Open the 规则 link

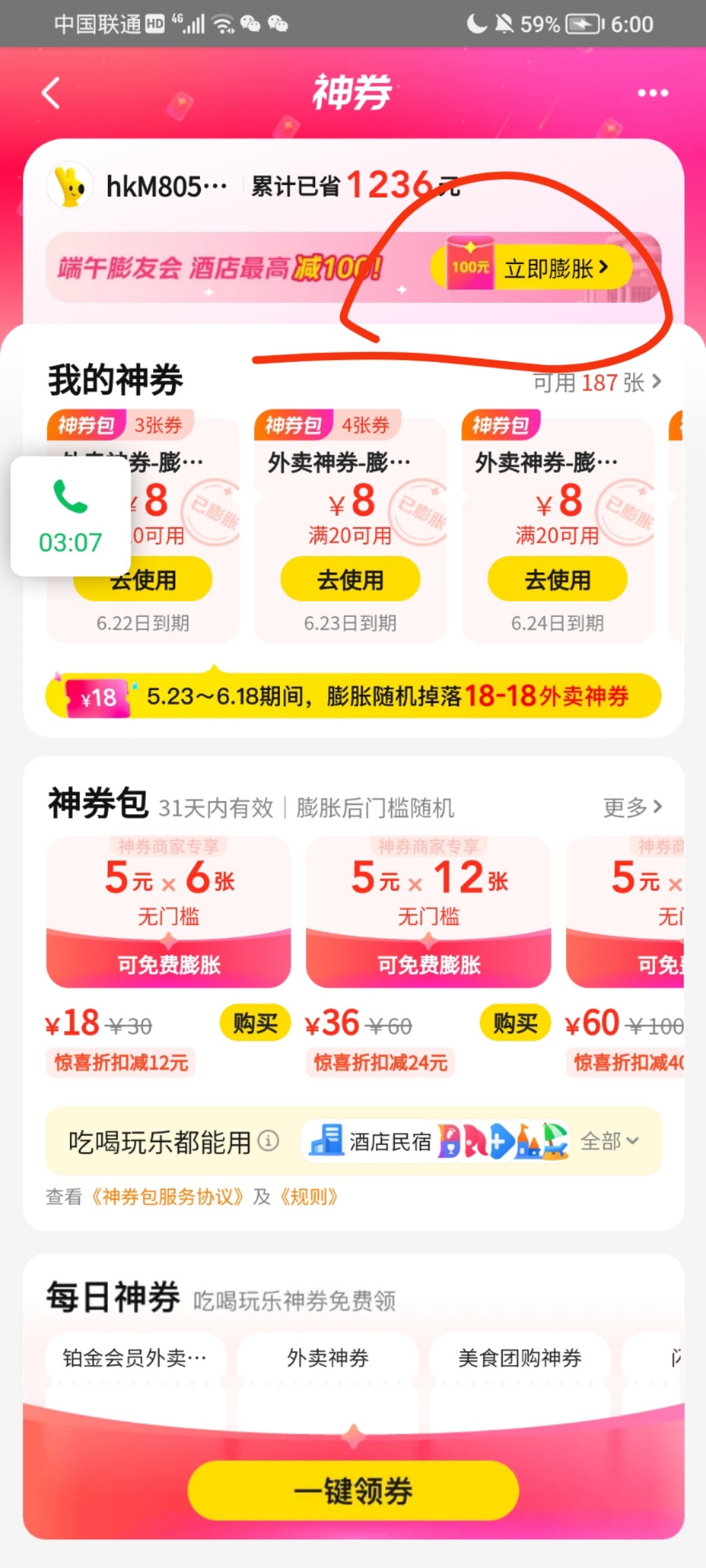point(309,1197)
